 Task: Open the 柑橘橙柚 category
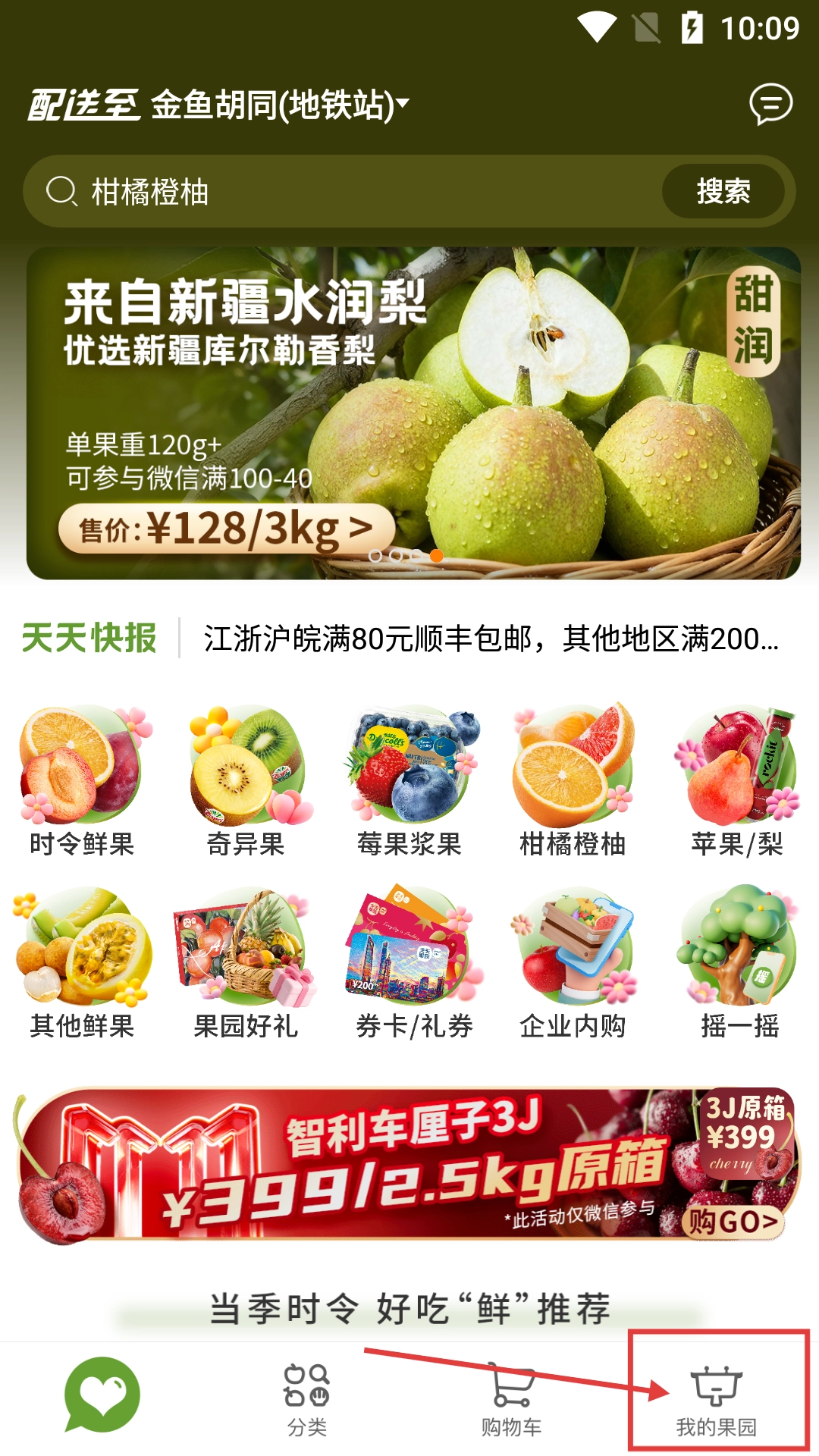coord(573,783)
